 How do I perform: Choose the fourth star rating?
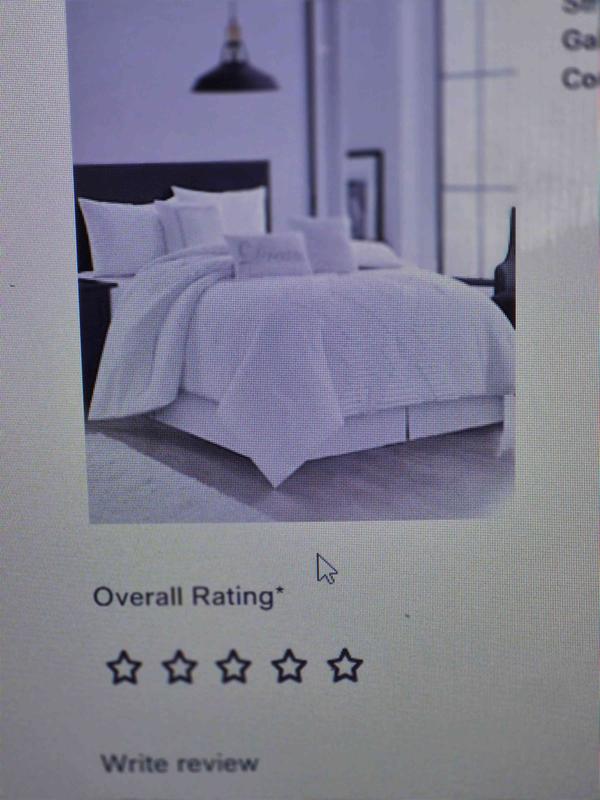(x=289, y=665)
